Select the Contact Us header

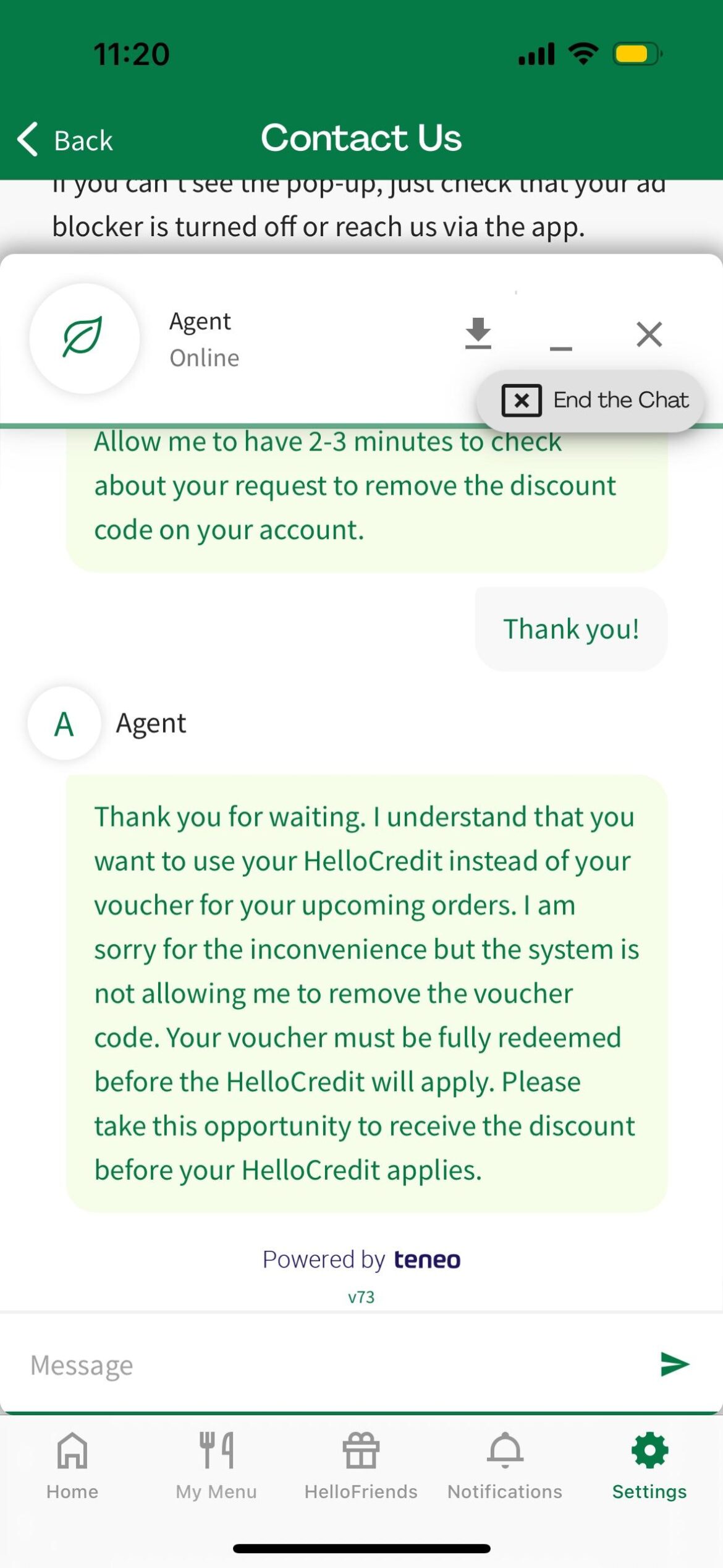(x=361, y=137)
